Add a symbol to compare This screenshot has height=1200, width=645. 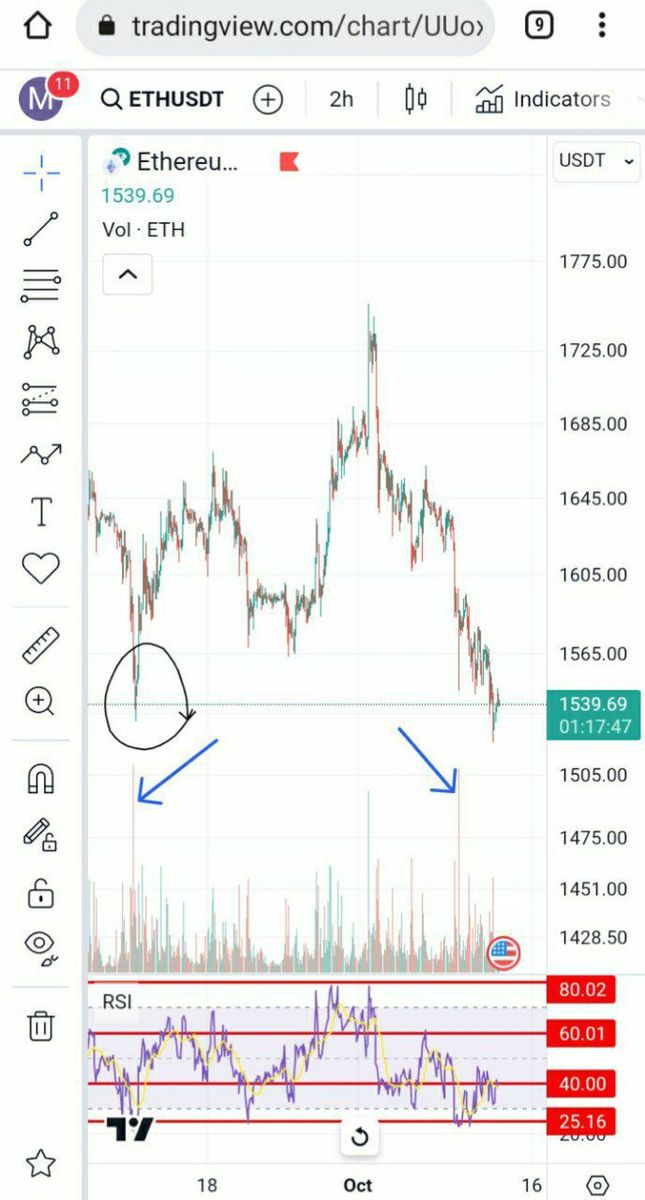coord(268,99)
